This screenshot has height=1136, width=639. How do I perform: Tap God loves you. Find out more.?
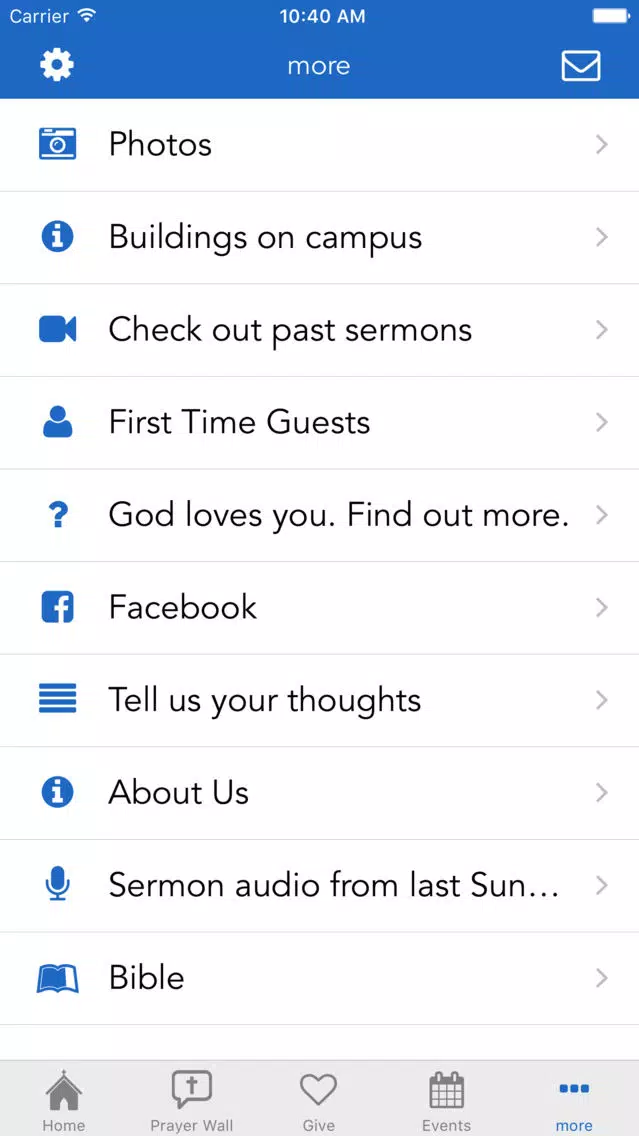(320, 515)
